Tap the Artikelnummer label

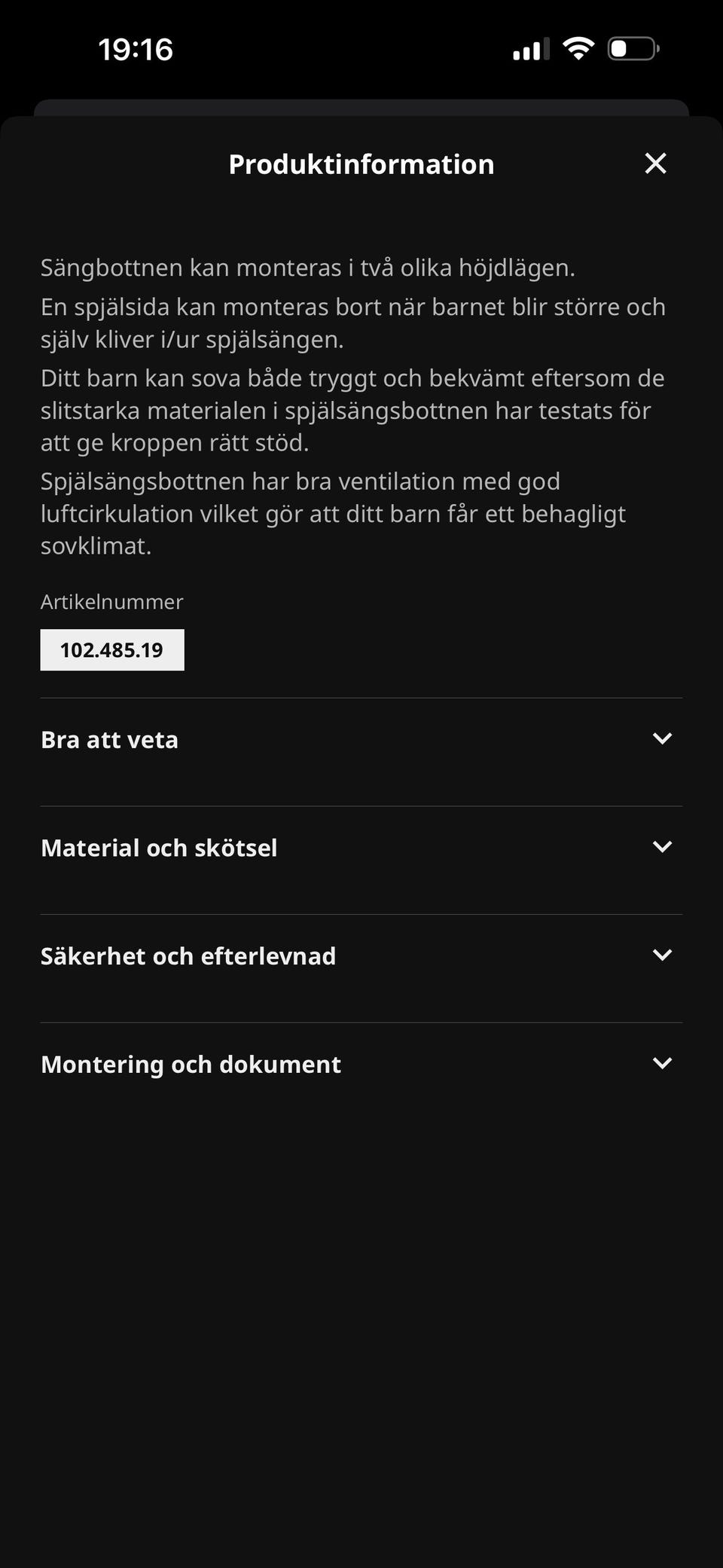coord(111,602)
